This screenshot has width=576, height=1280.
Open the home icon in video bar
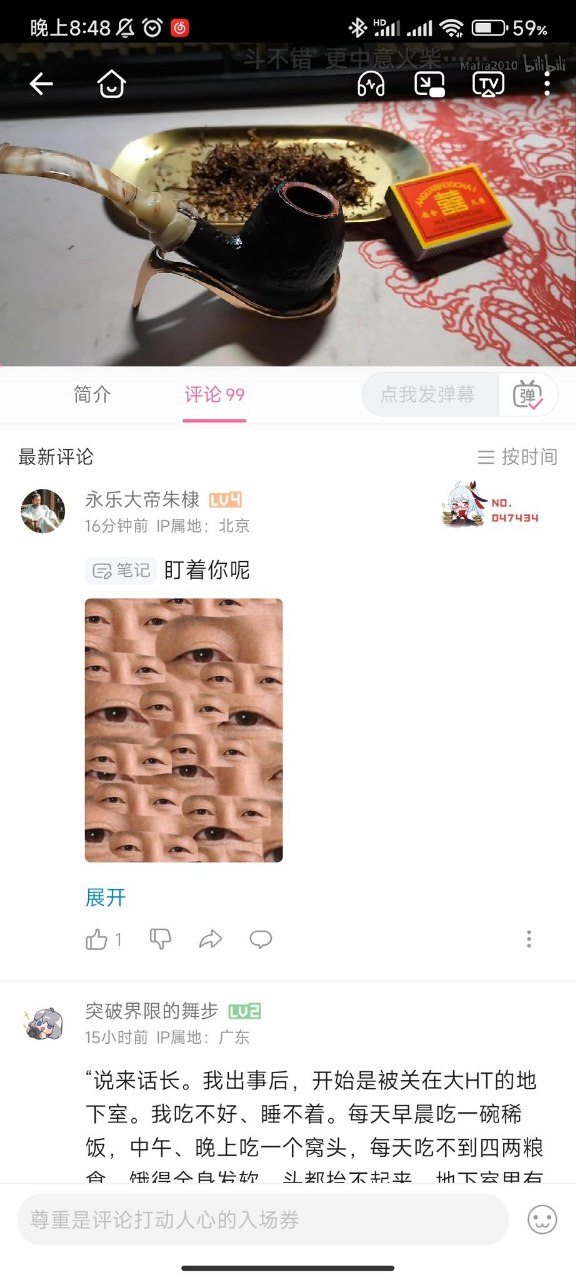(x=111, y=84)
